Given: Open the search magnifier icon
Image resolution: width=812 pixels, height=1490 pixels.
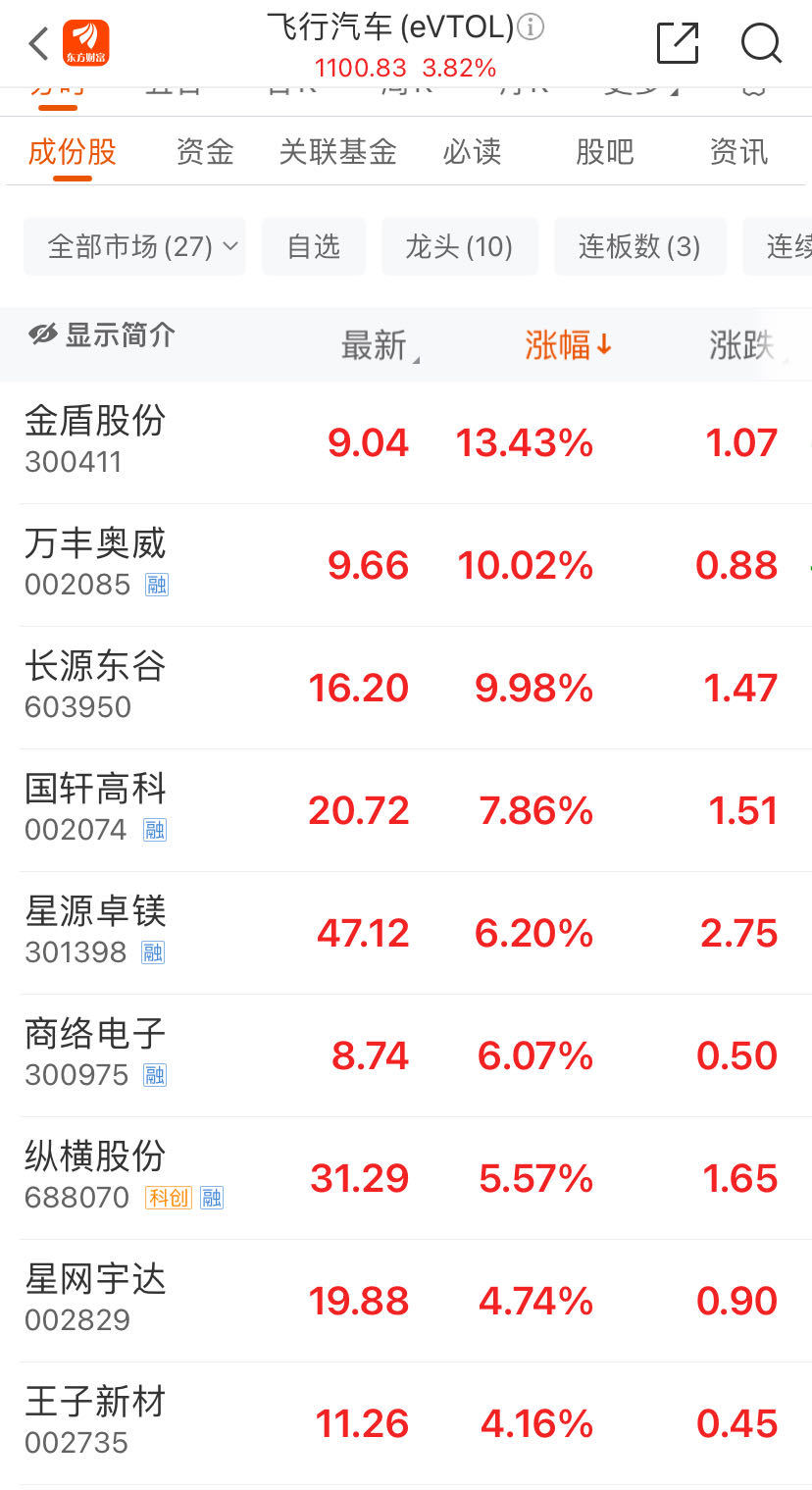Looking at the screenshot, I should (761, 43).
